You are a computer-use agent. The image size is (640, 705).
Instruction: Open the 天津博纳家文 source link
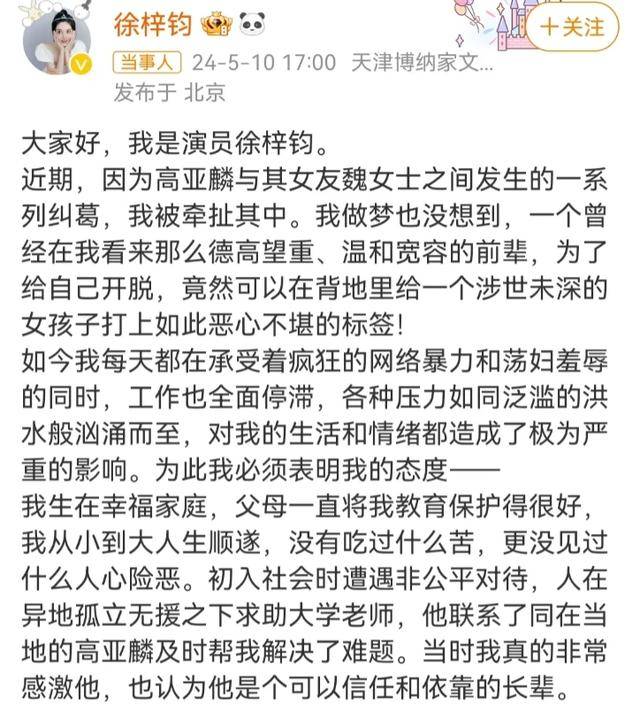click(x=422, y=62)
